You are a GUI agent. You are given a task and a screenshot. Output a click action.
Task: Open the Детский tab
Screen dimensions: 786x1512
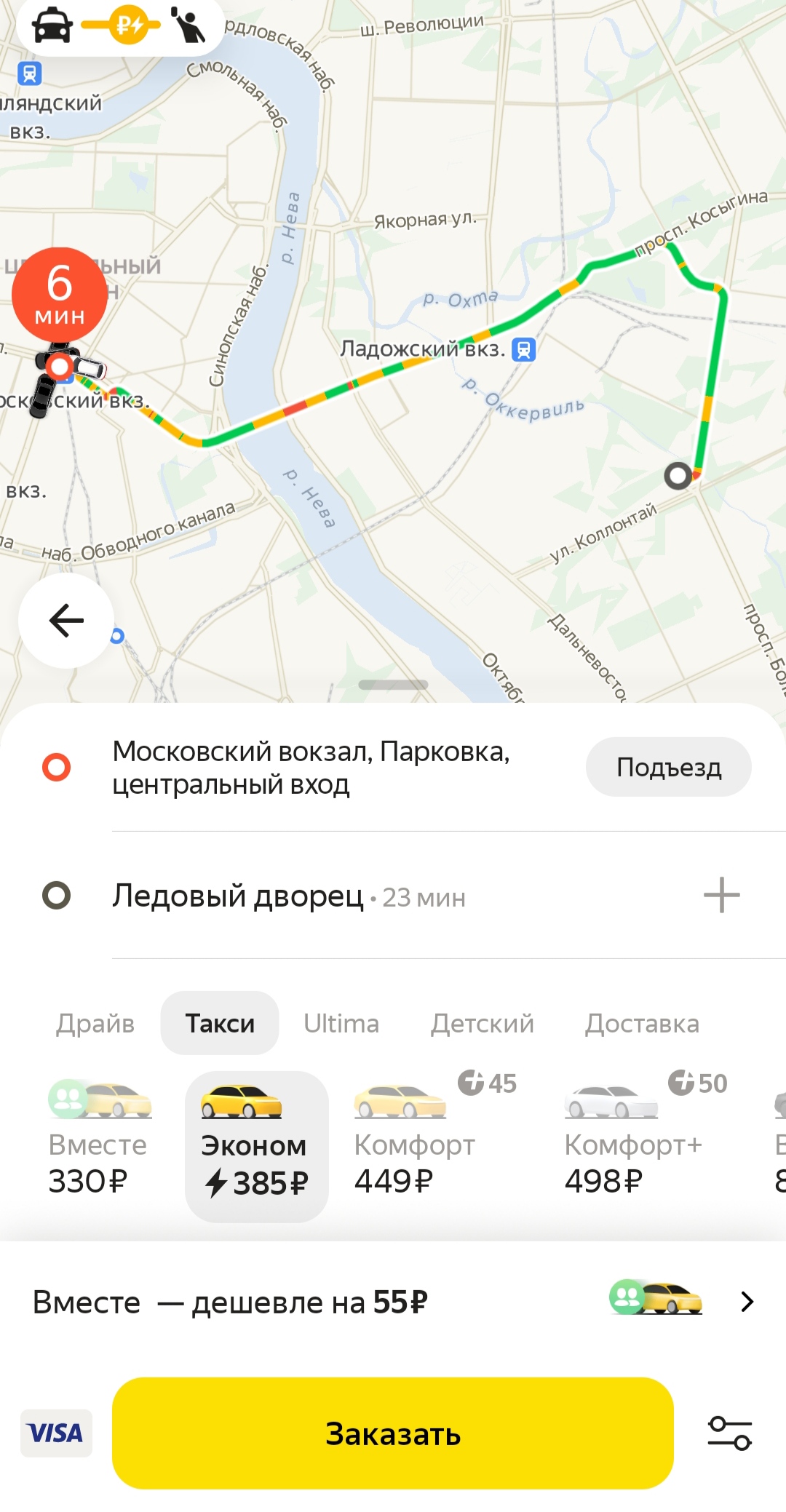pyautogui.click(x=483, y=1023)
